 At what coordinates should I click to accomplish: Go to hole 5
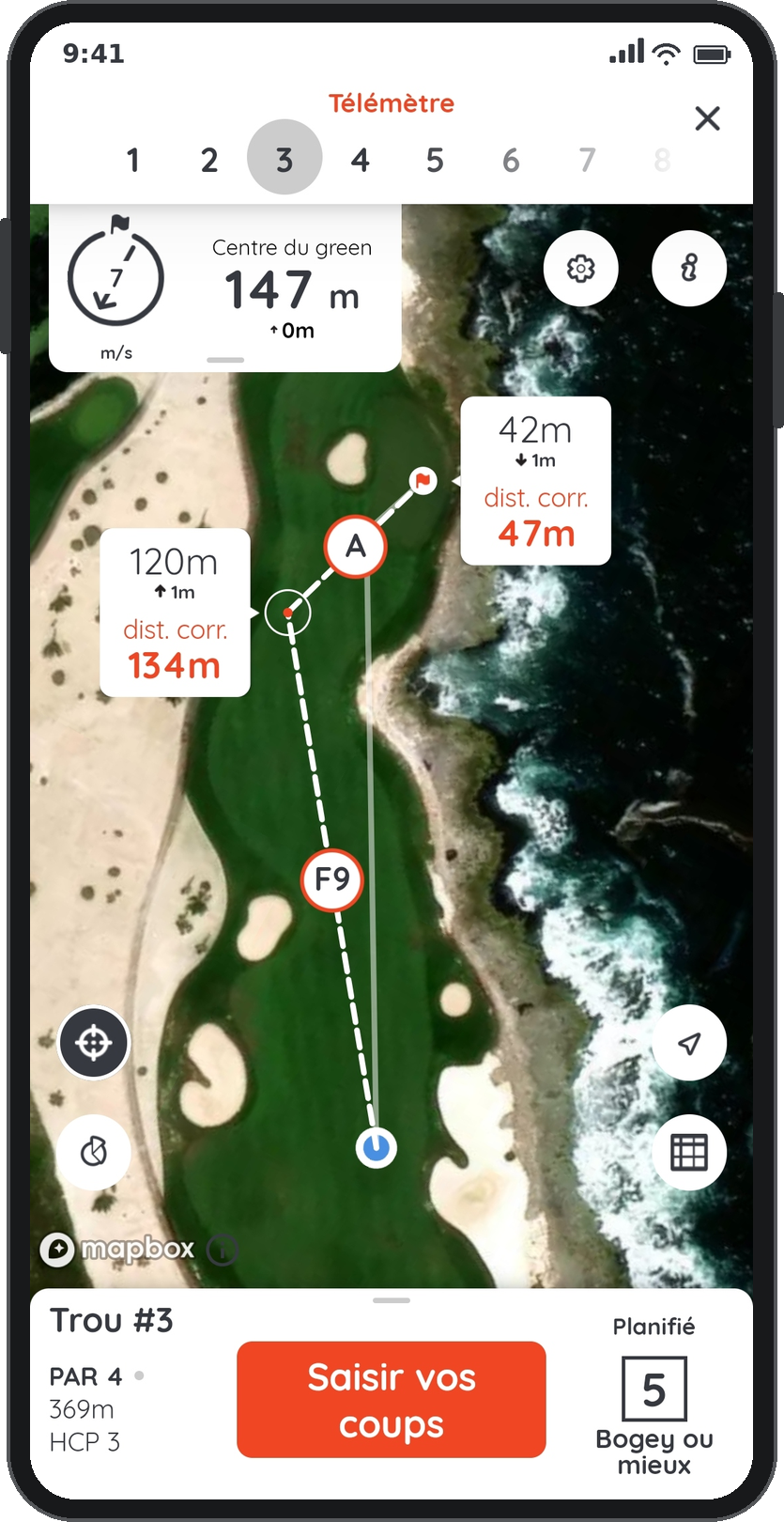coord(435,161)
